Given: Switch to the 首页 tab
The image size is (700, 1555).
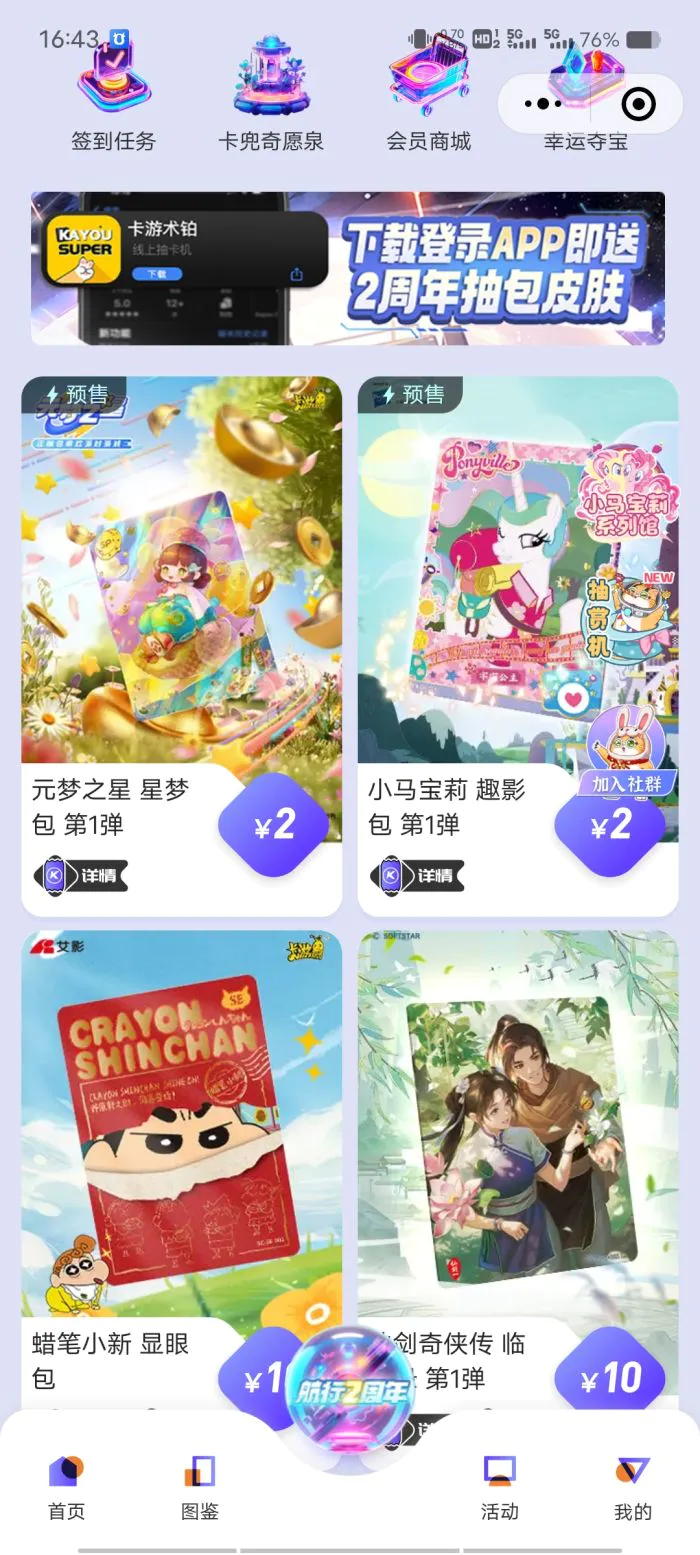Looking at the screenshot, I should 66,1487.
